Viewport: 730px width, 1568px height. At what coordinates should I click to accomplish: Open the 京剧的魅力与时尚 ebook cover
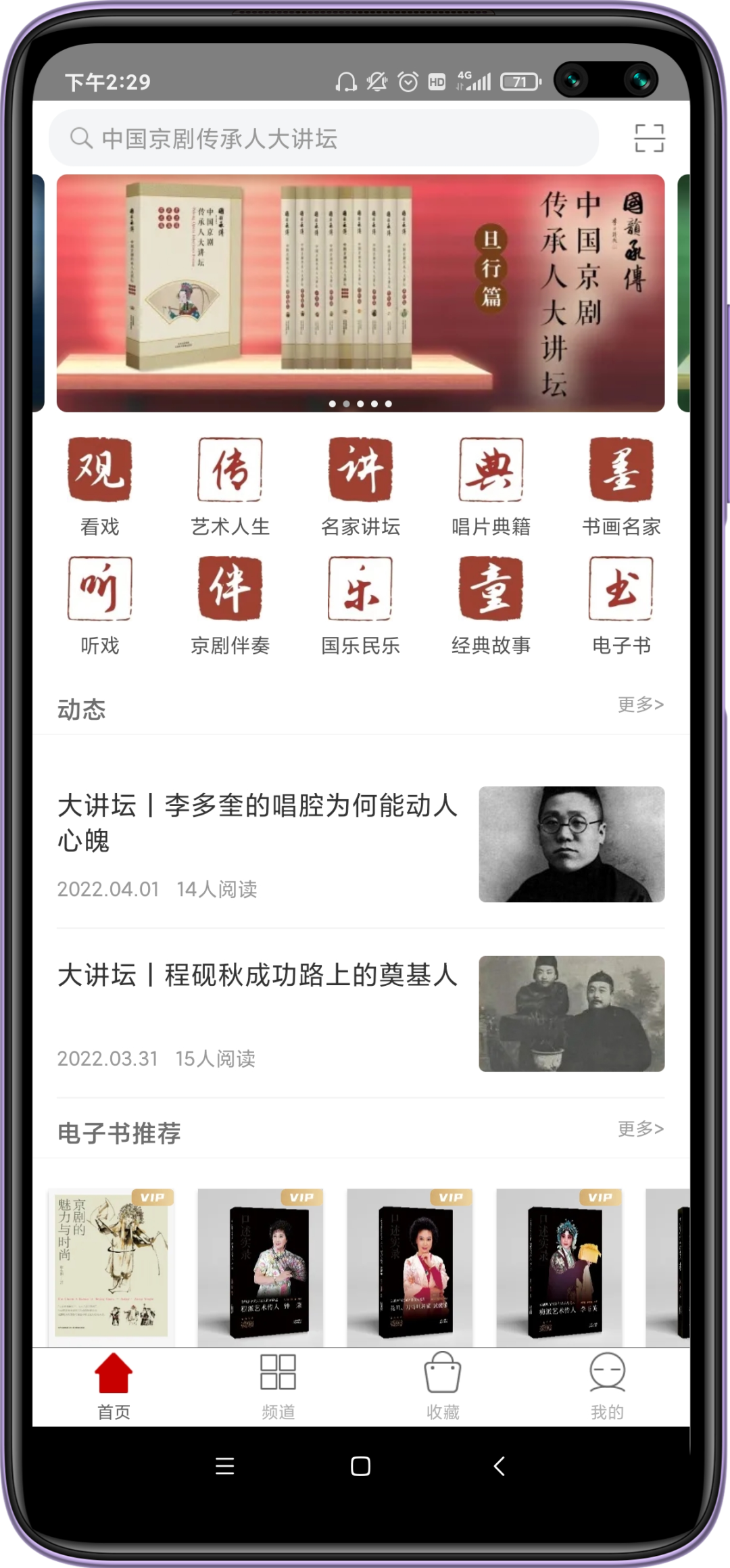pos(112,1266)
